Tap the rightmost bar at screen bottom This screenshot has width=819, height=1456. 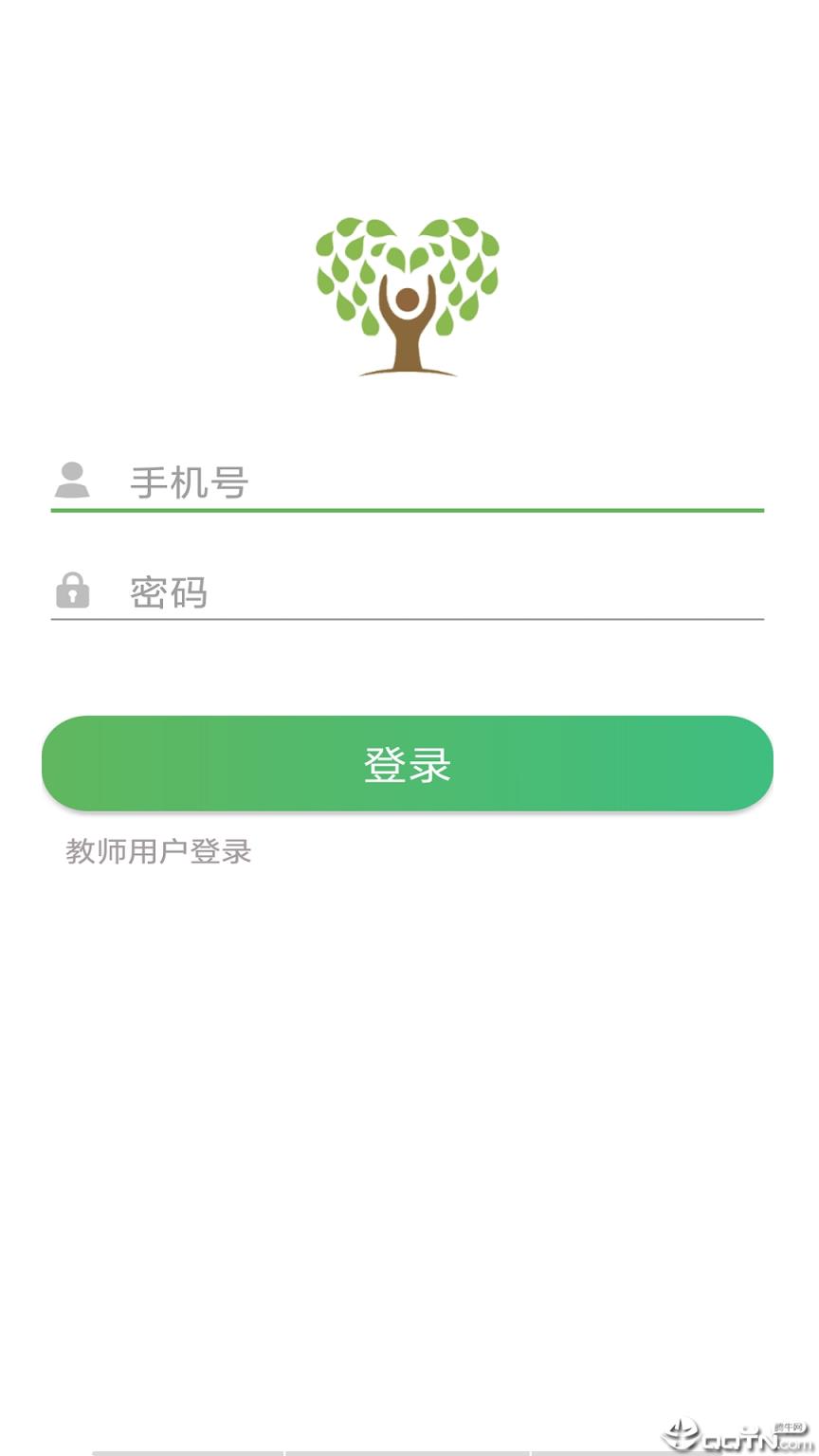(678, 1451)
